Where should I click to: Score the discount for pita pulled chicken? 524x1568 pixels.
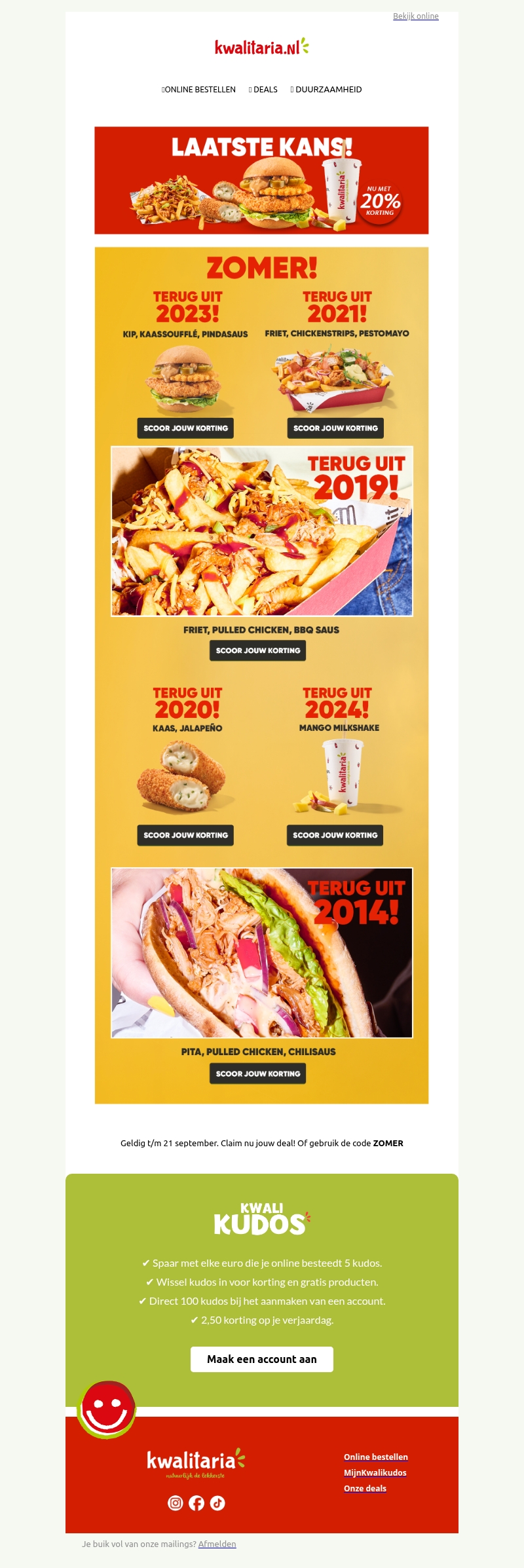258,1073
